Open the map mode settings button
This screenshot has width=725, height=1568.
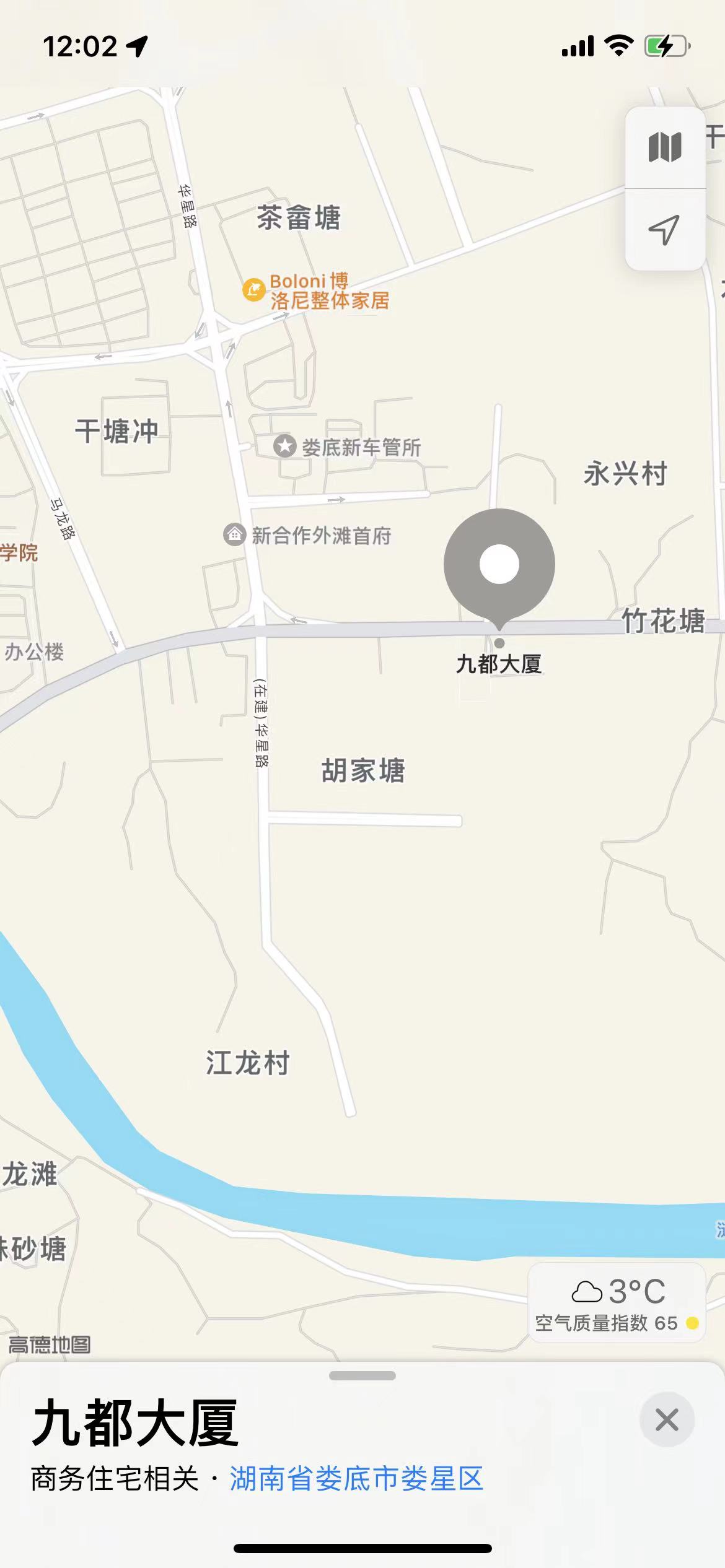click(665, 147)
